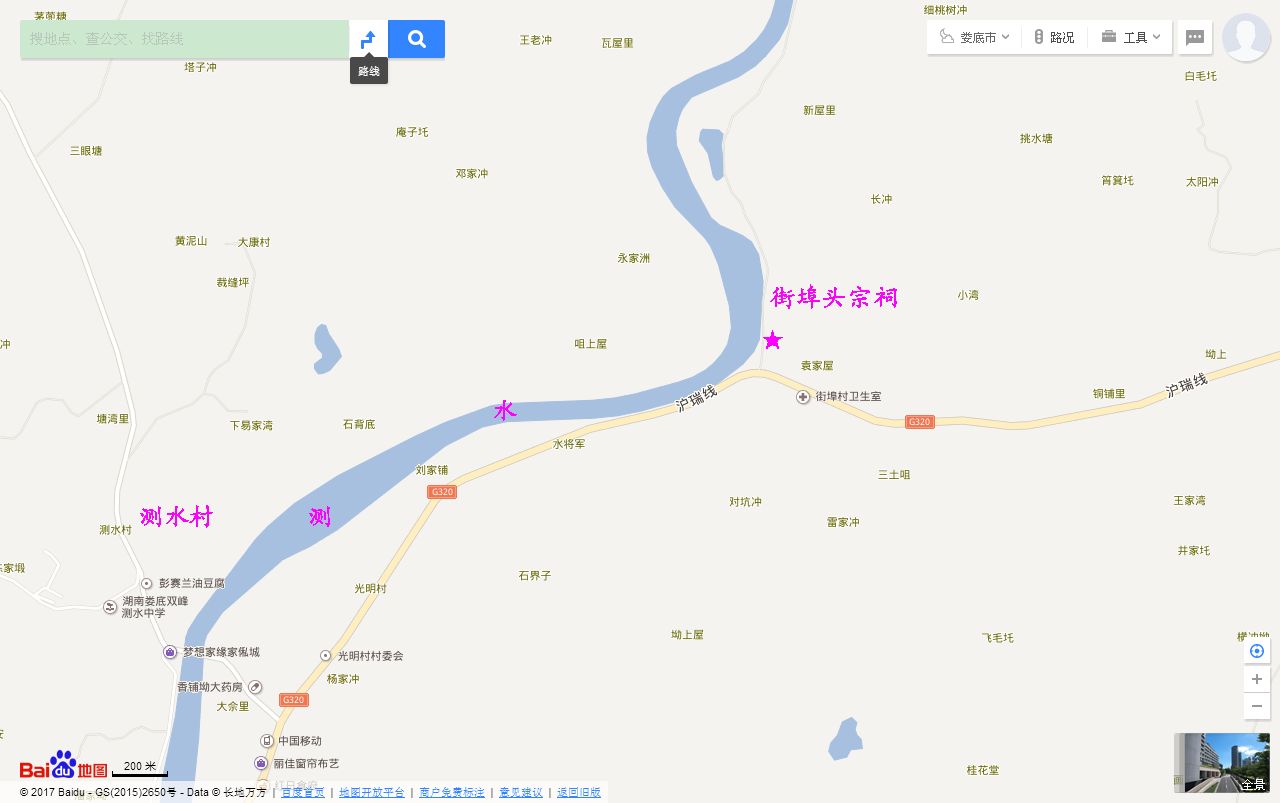Tap the search box for places and routes
Screen dimensions: 1280x803
(x=185, y=39)
